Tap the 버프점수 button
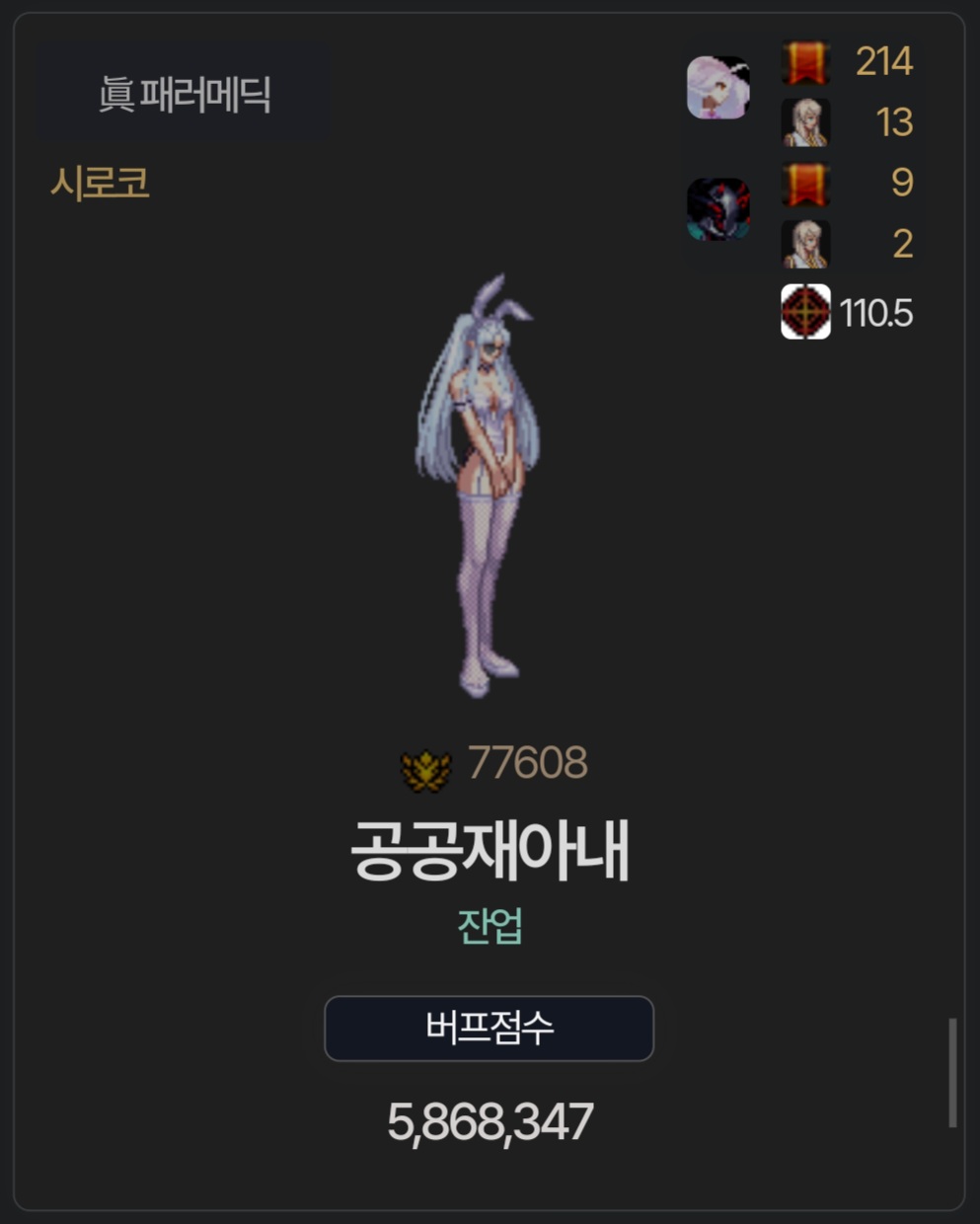Viewport: 980px width, 1224px height. click(x=489, y=1029)
